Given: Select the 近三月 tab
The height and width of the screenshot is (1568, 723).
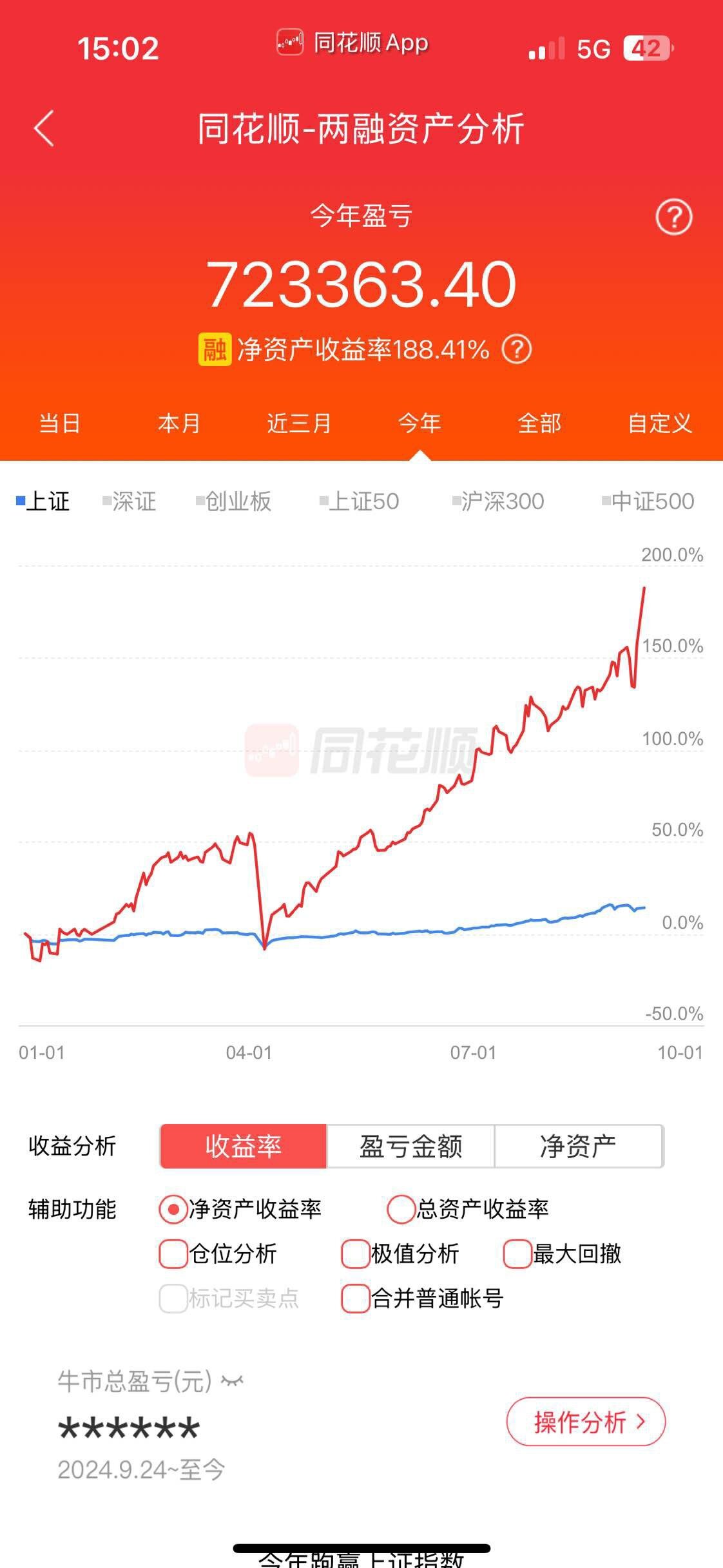Looking at the screenshot, I should click(300, 423).
